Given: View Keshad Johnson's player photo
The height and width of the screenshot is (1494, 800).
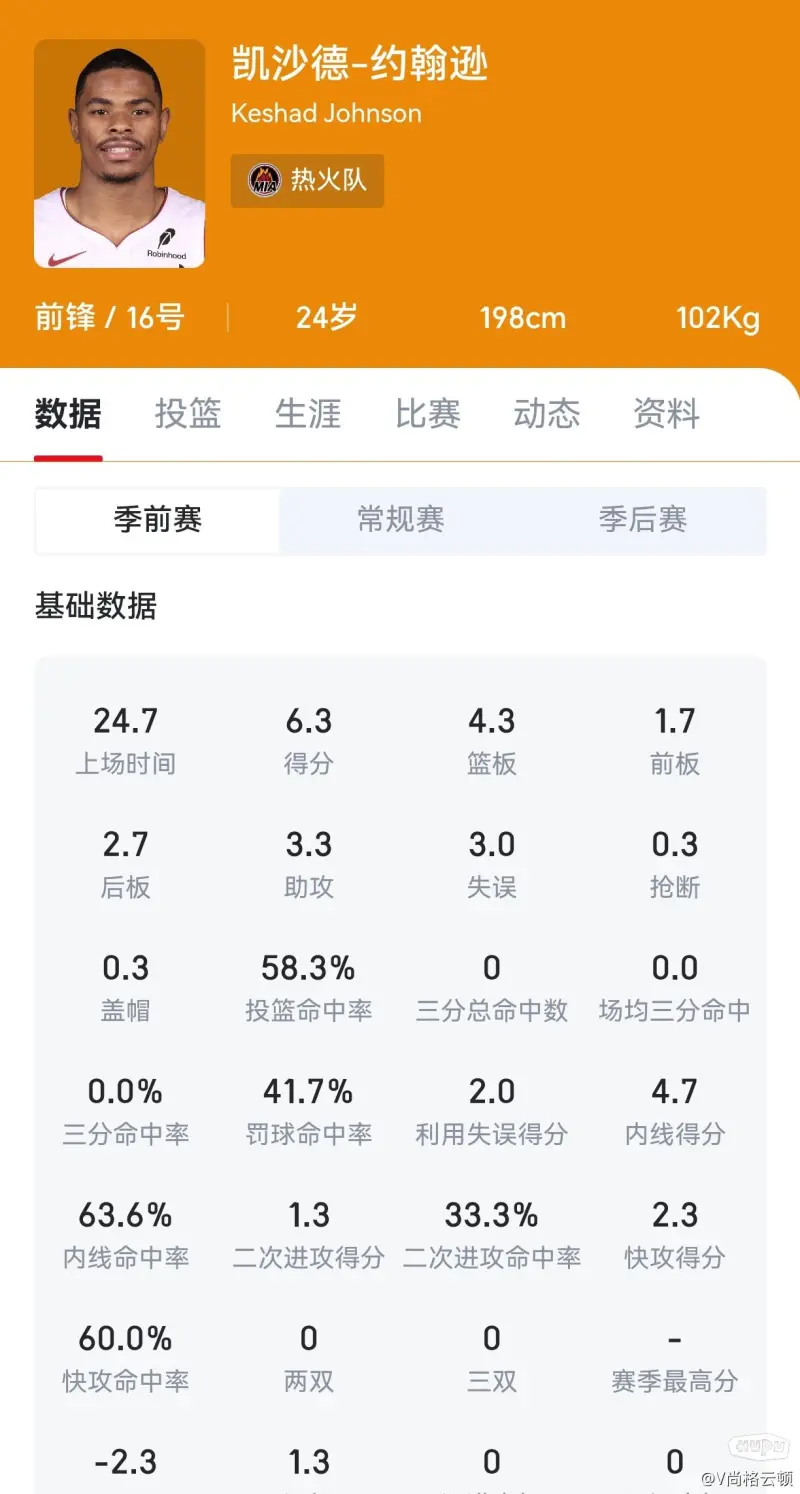Looking at the screenshot, I should 119,154.
